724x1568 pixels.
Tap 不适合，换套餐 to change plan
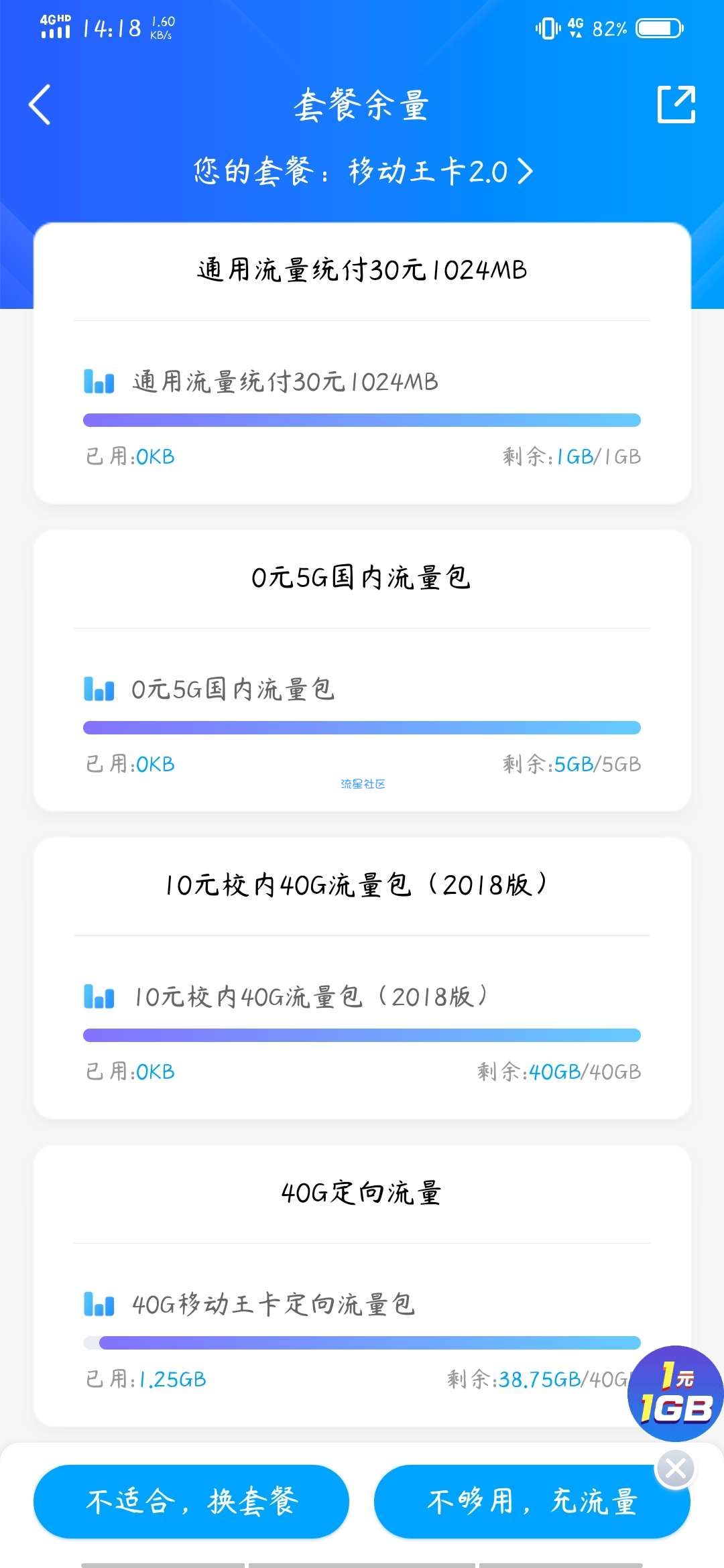[x=191, y=1501]
